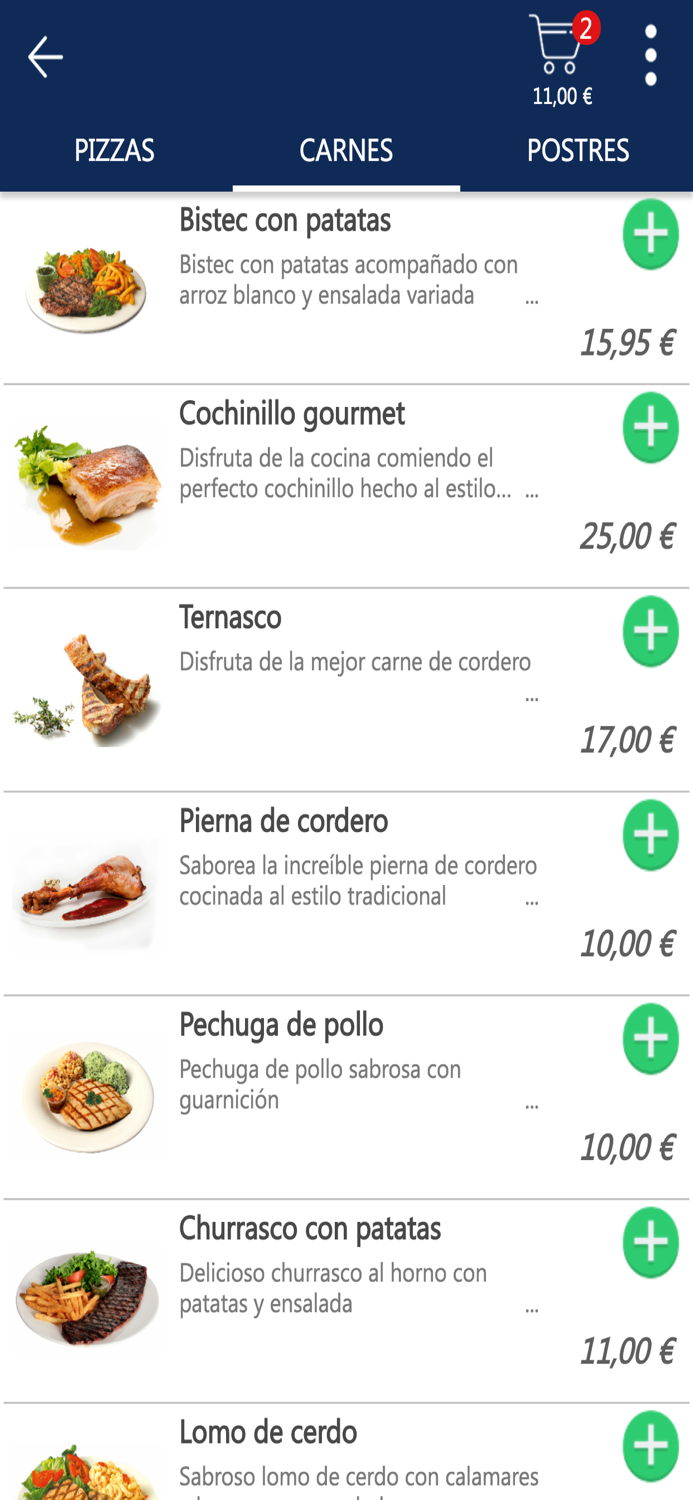Switch to the POSTRES tab
The width and height of the screenshot is (693, 1500).
(578, 151)
